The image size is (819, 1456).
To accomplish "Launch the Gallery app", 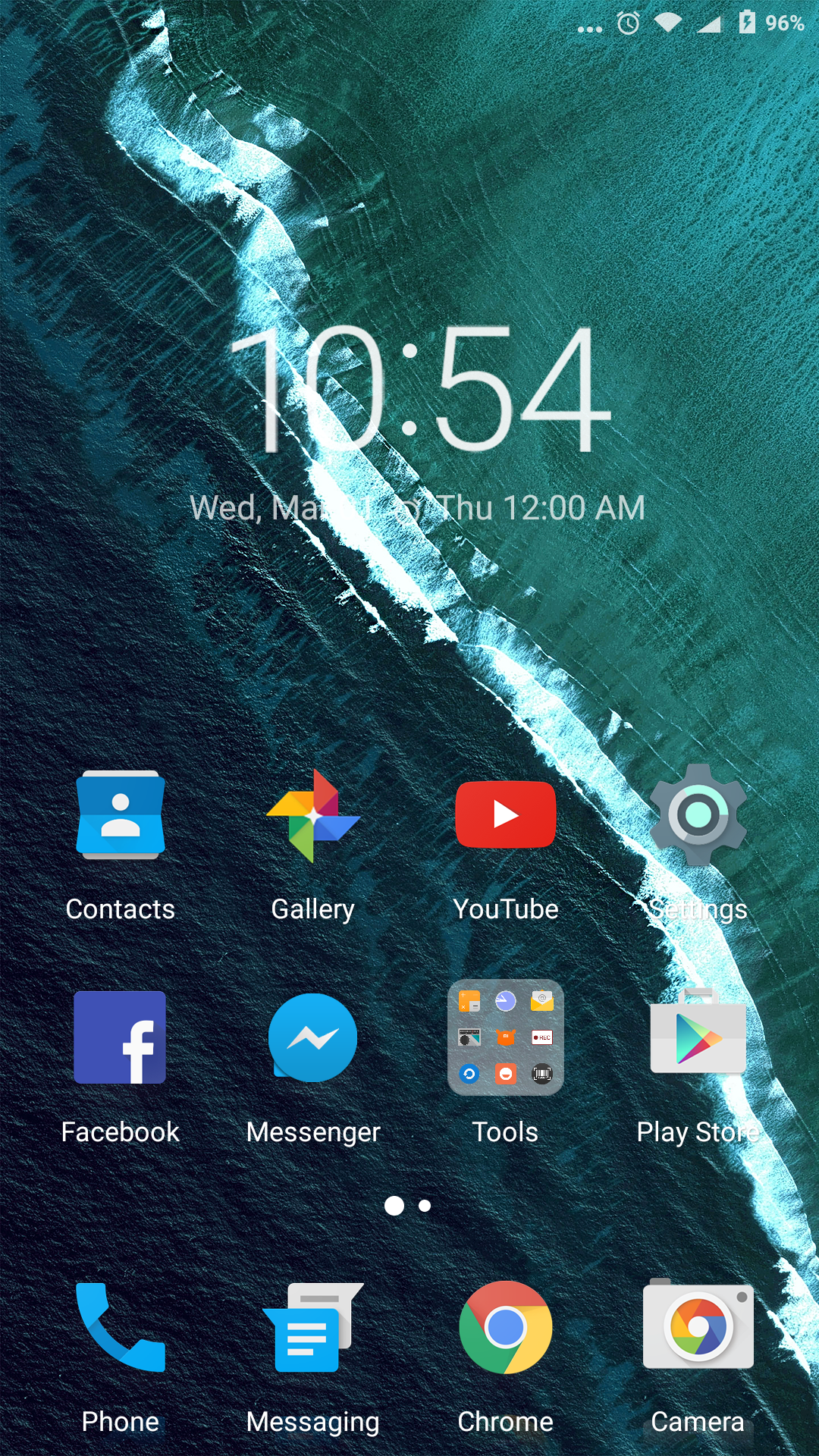I will coord(313,816).
